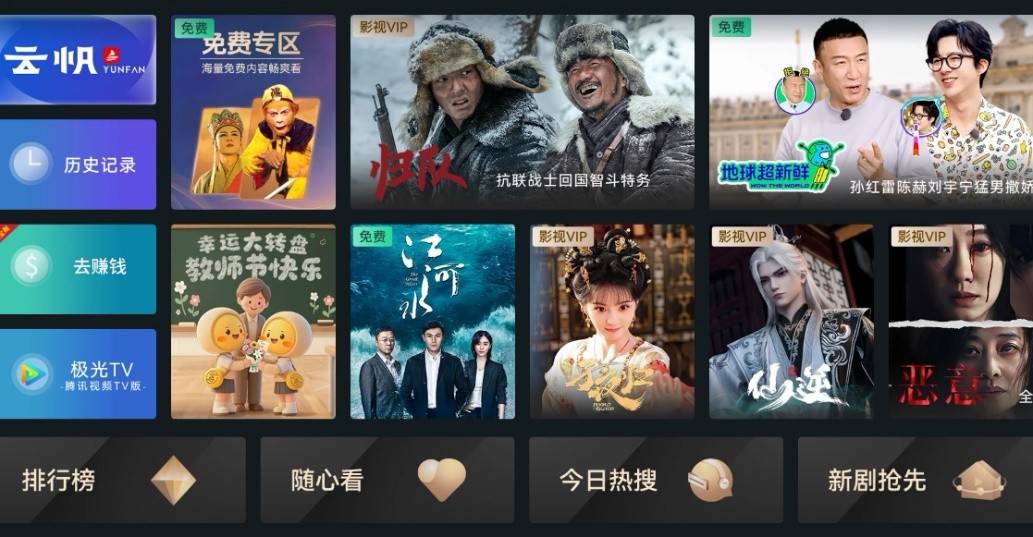The width and height of the screenshot is (1033, 537).
Task: Watch the 仙逆 animation
Action: tap(791, 321)
